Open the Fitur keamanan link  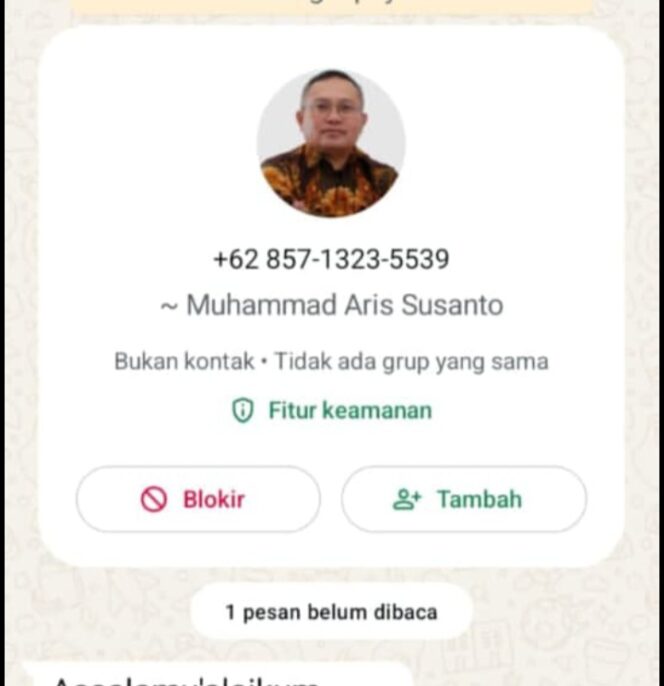click(x=332, y=411)
